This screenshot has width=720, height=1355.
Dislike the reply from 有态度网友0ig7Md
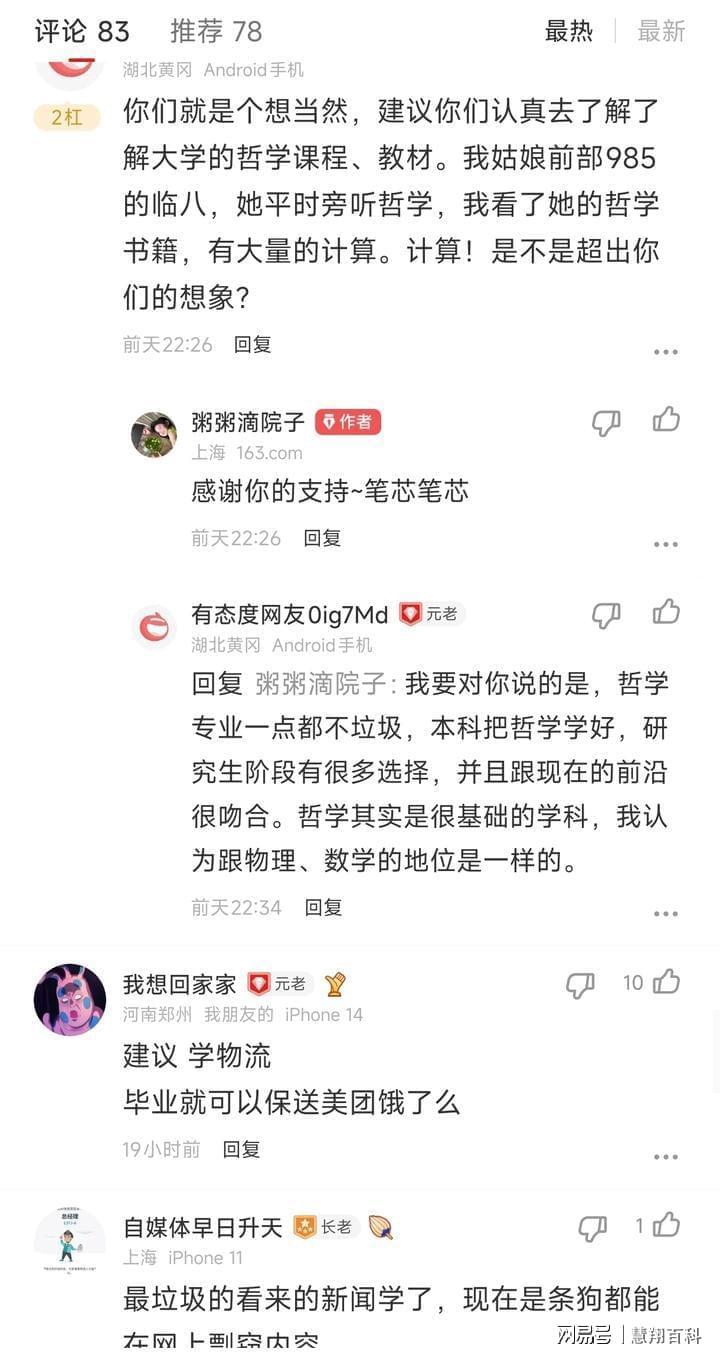tap(606, 615)
